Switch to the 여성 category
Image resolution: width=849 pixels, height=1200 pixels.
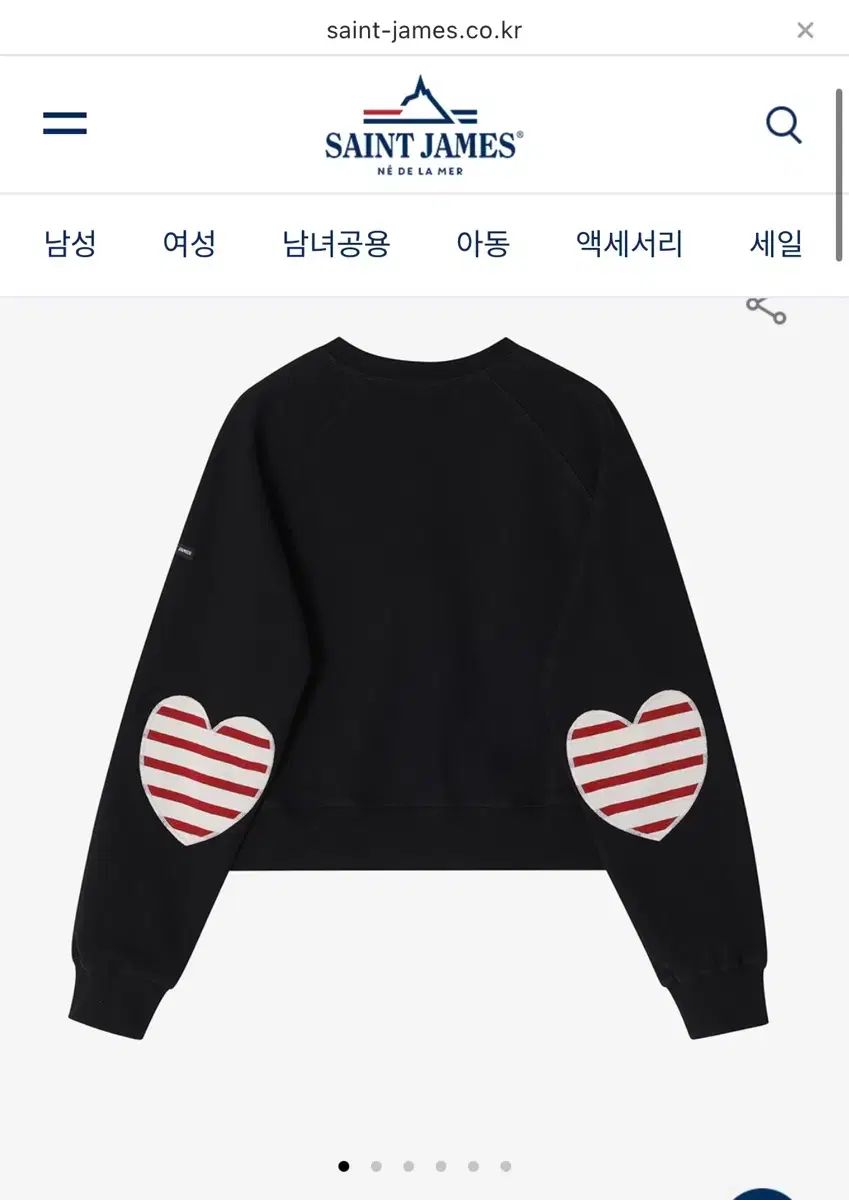point(189,244)
